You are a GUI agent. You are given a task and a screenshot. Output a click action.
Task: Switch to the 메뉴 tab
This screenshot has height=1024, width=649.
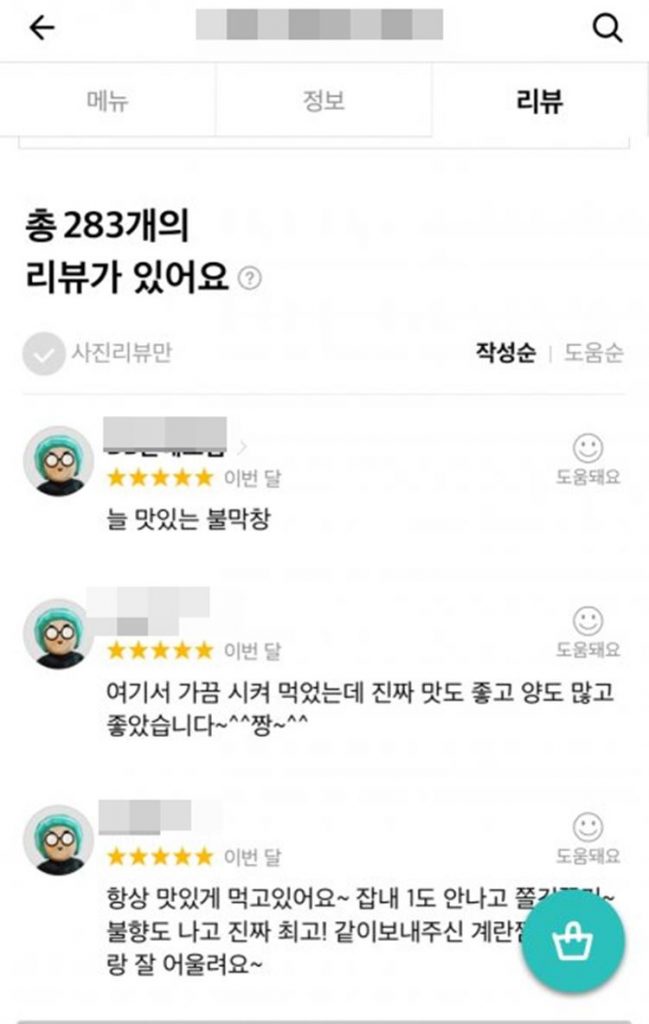tap(108, 101)
